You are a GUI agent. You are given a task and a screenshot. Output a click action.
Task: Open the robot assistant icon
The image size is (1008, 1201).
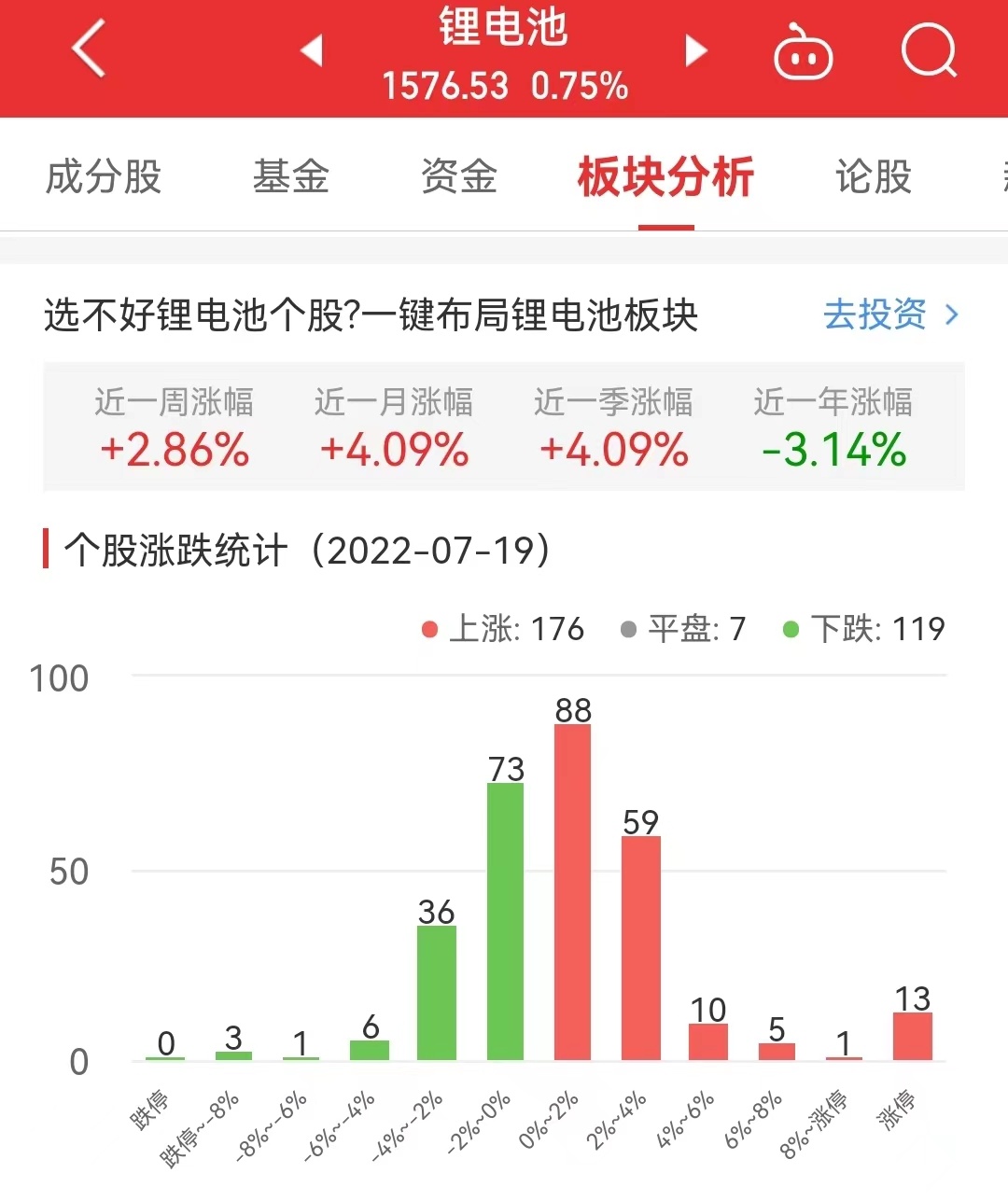803,52
